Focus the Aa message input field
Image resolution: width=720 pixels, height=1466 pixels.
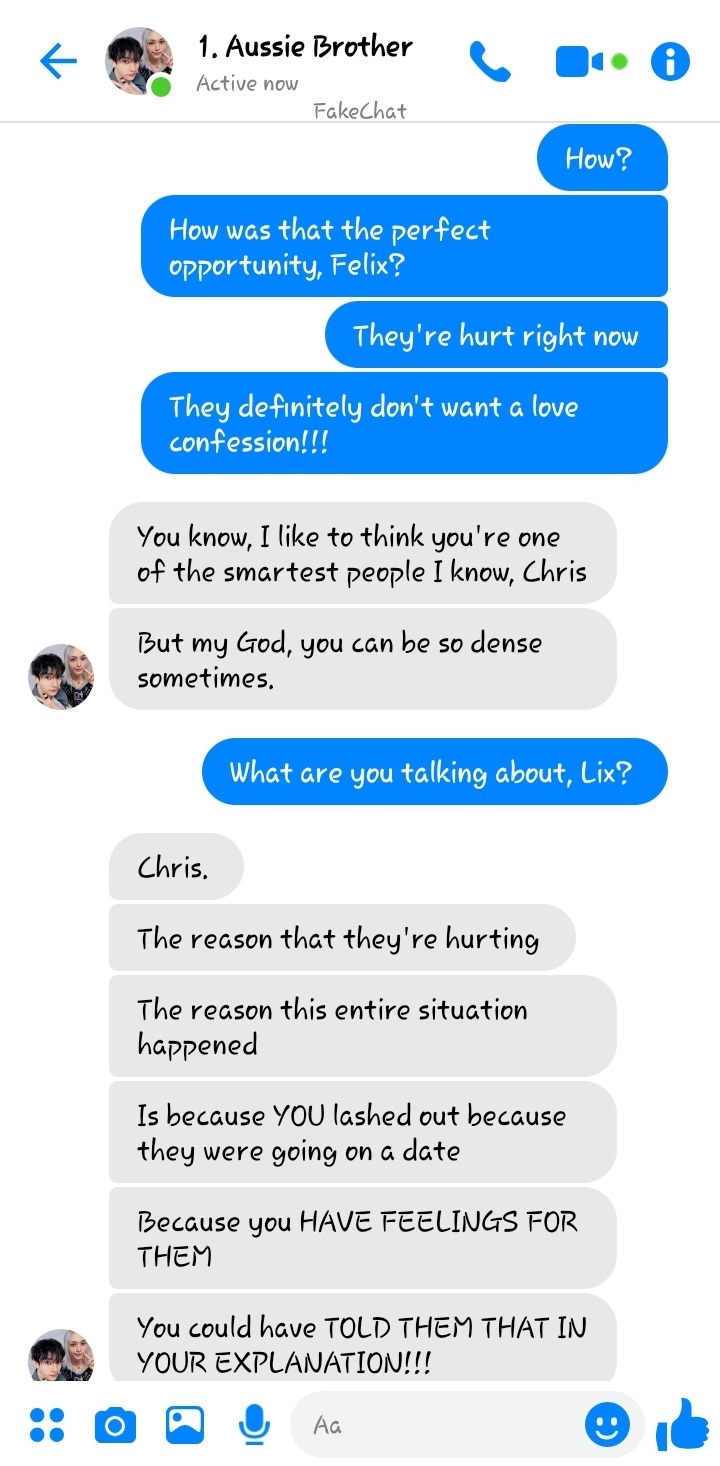click(440, 1424)
